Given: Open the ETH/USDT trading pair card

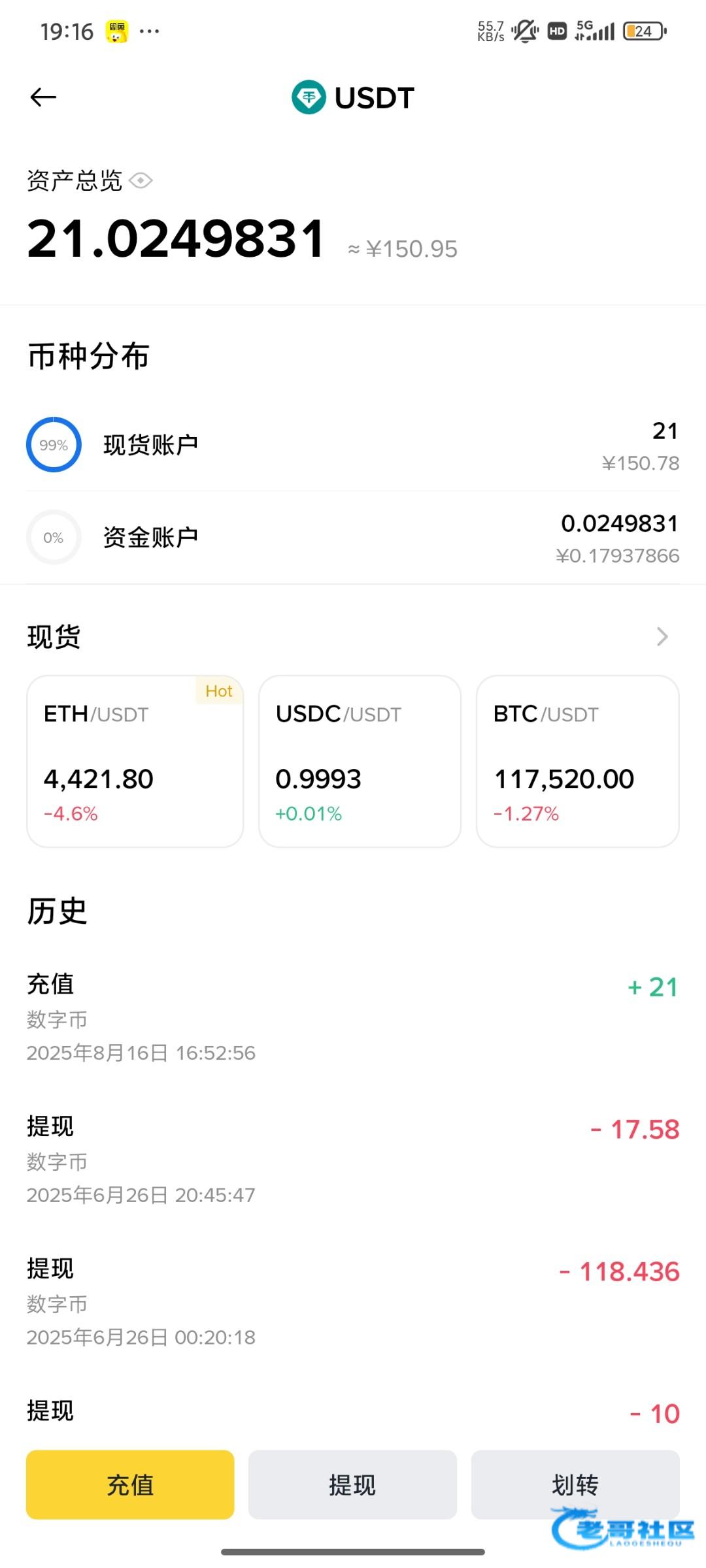Looking at the screenshot, I should click(135, 761).
